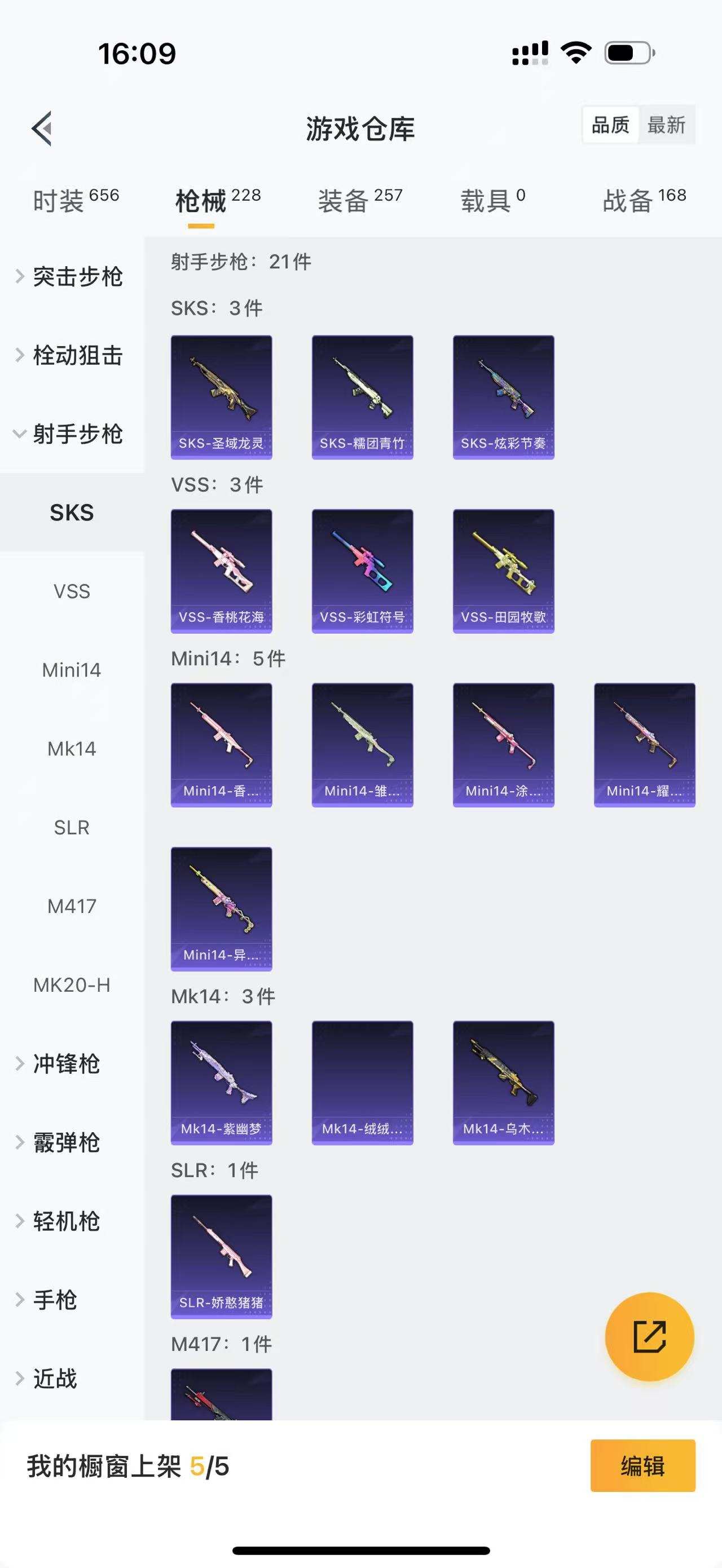Open the Mk14-紫幽梦 skin

221,1082
